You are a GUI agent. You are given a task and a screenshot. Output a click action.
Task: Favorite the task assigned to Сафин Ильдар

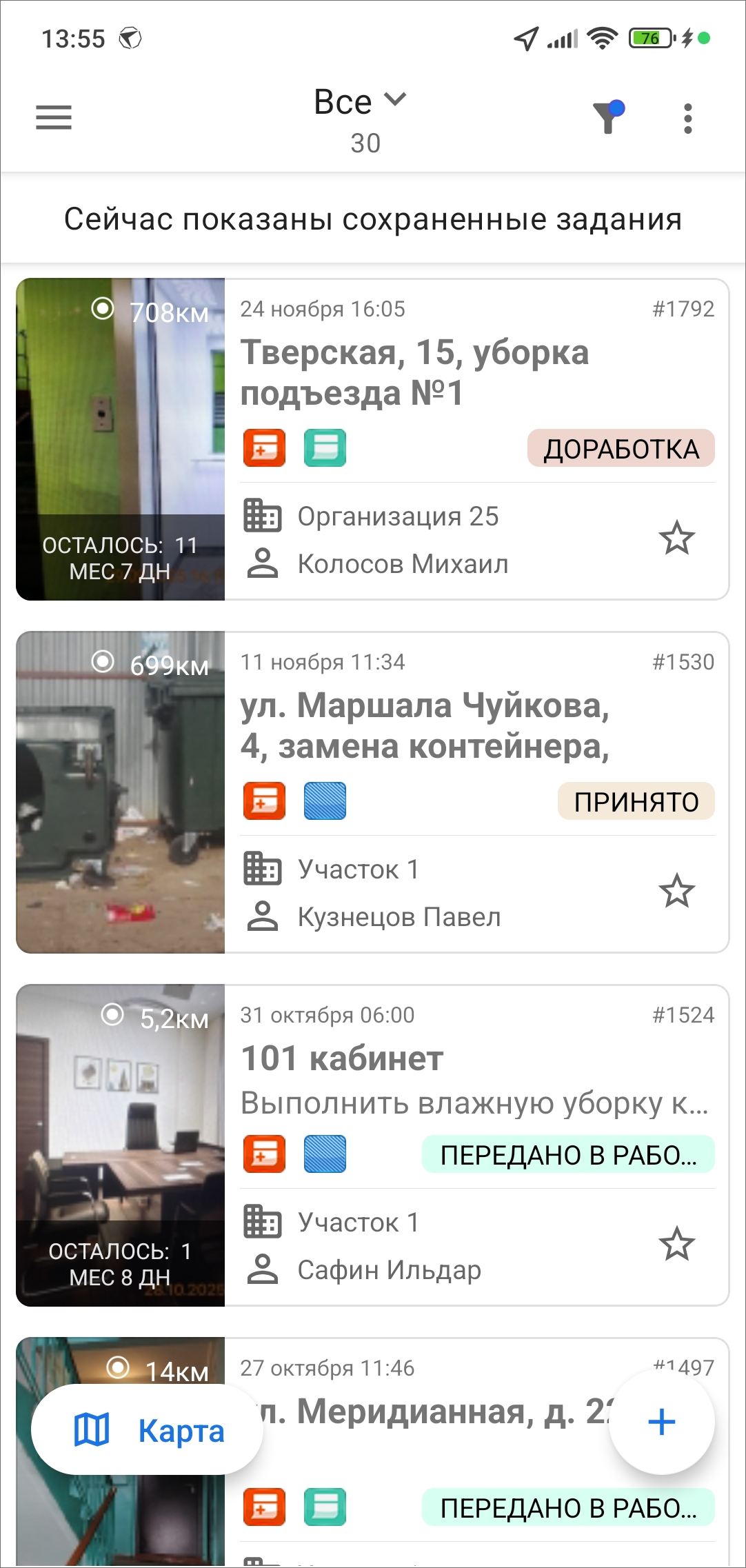(676, 1245)
